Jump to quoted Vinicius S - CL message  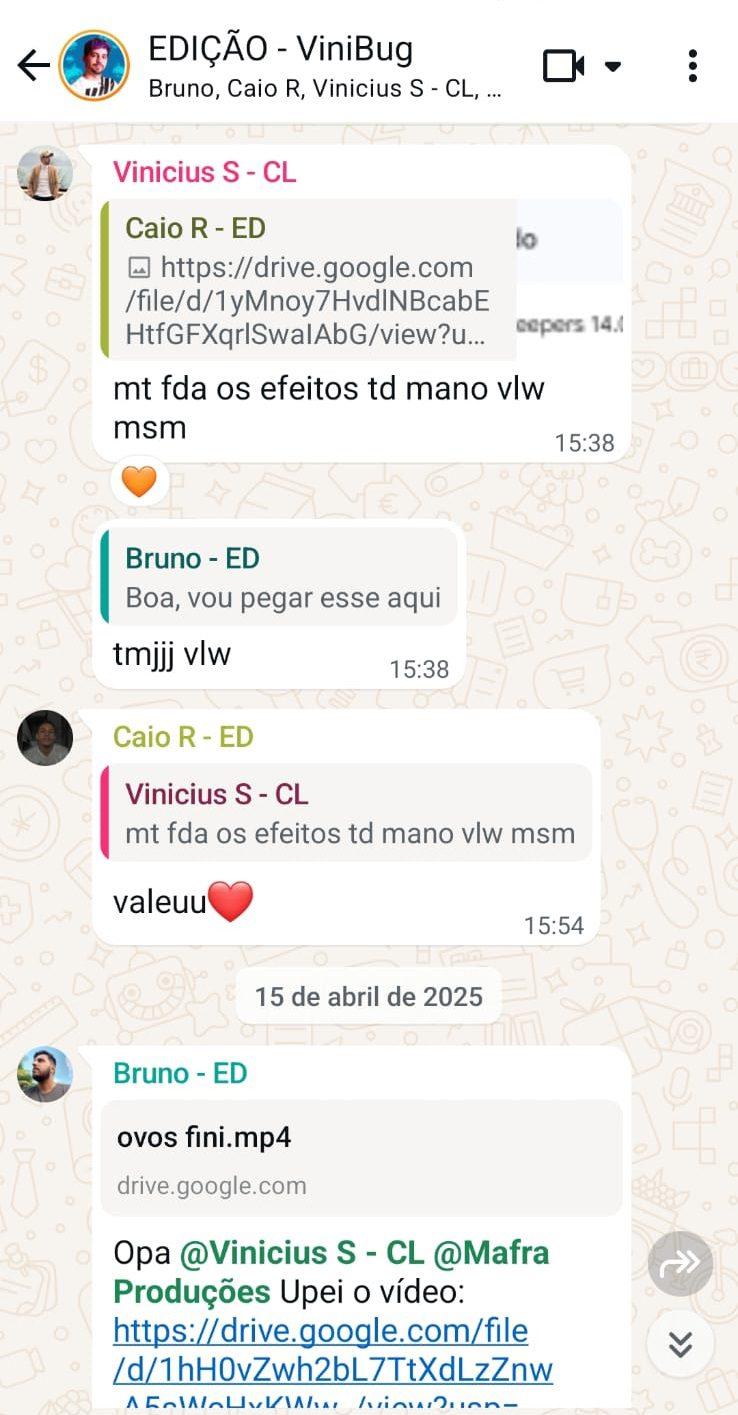pyautogui.click(x=346, y=812)
